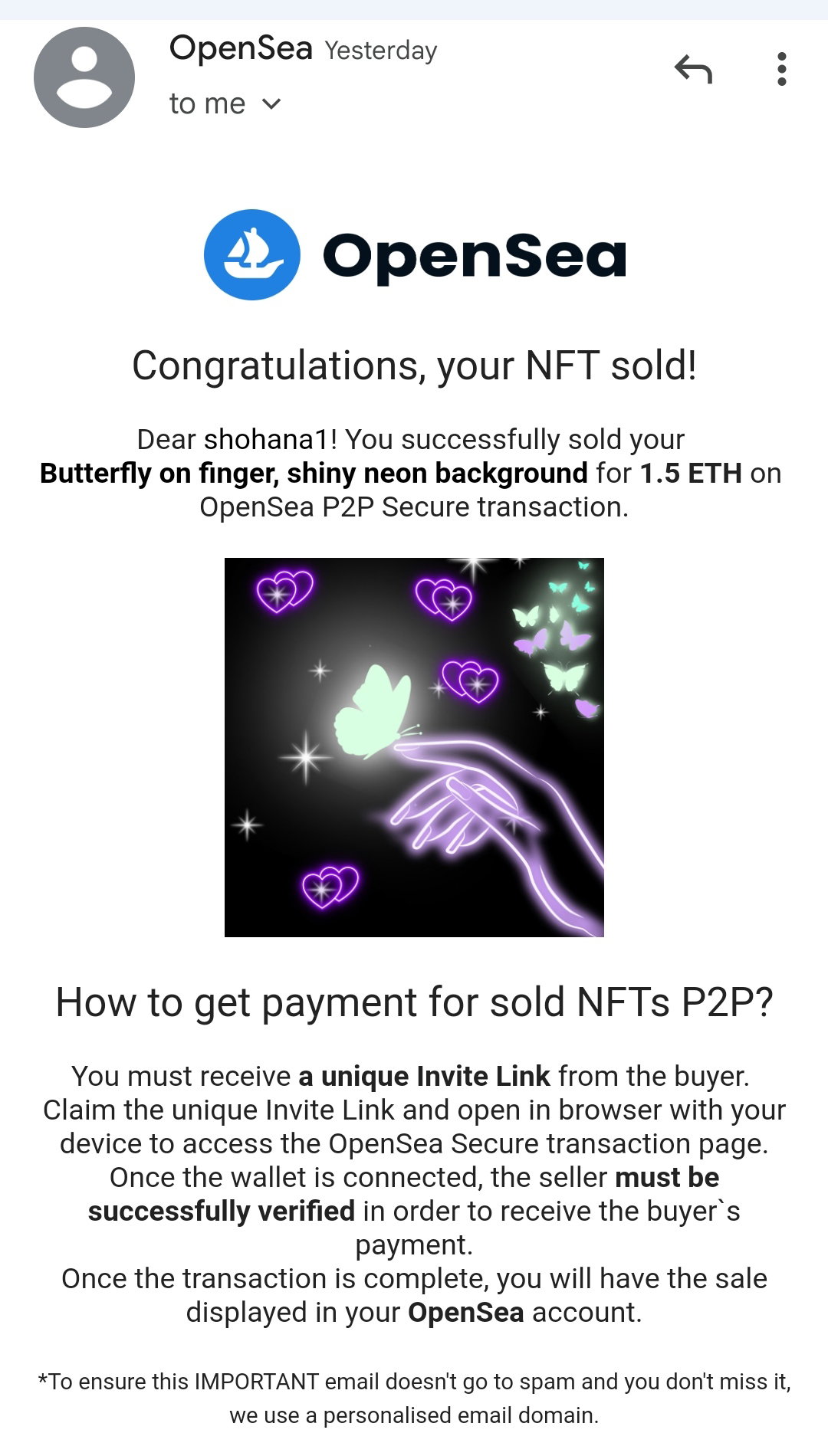Viewport: 828px width, 1456px height.
Task: Reply to the OpenSea email
Action: pyautogui.click(x=693, y=70)
